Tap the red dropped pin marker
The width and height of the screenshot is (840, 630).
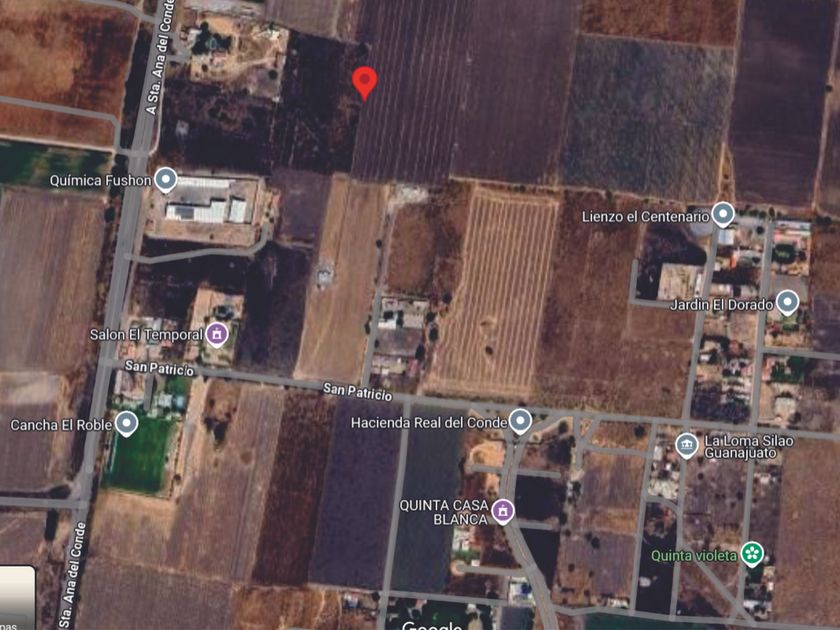click(x=365, y=84)
